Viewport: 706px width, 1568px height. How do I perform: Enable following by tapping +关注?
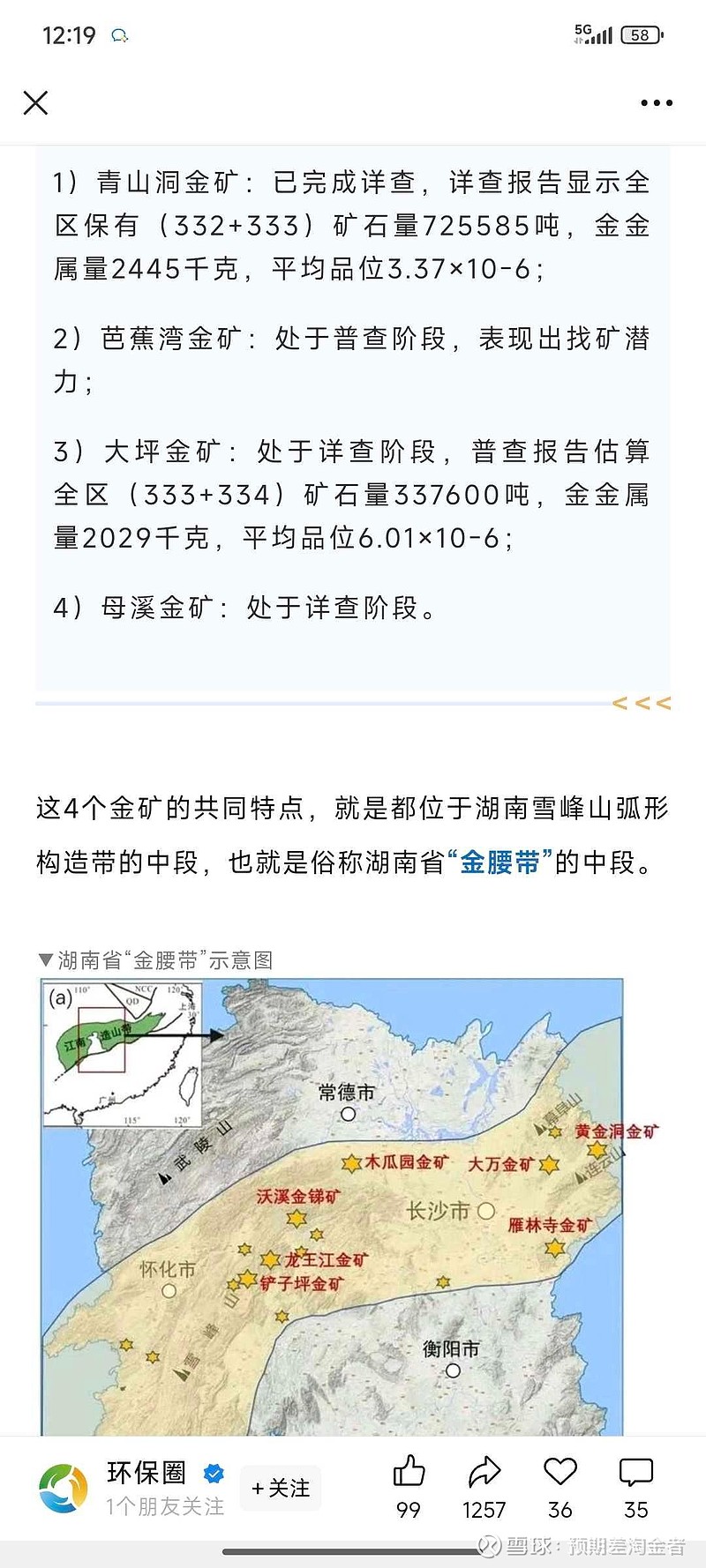(281, 1488)
